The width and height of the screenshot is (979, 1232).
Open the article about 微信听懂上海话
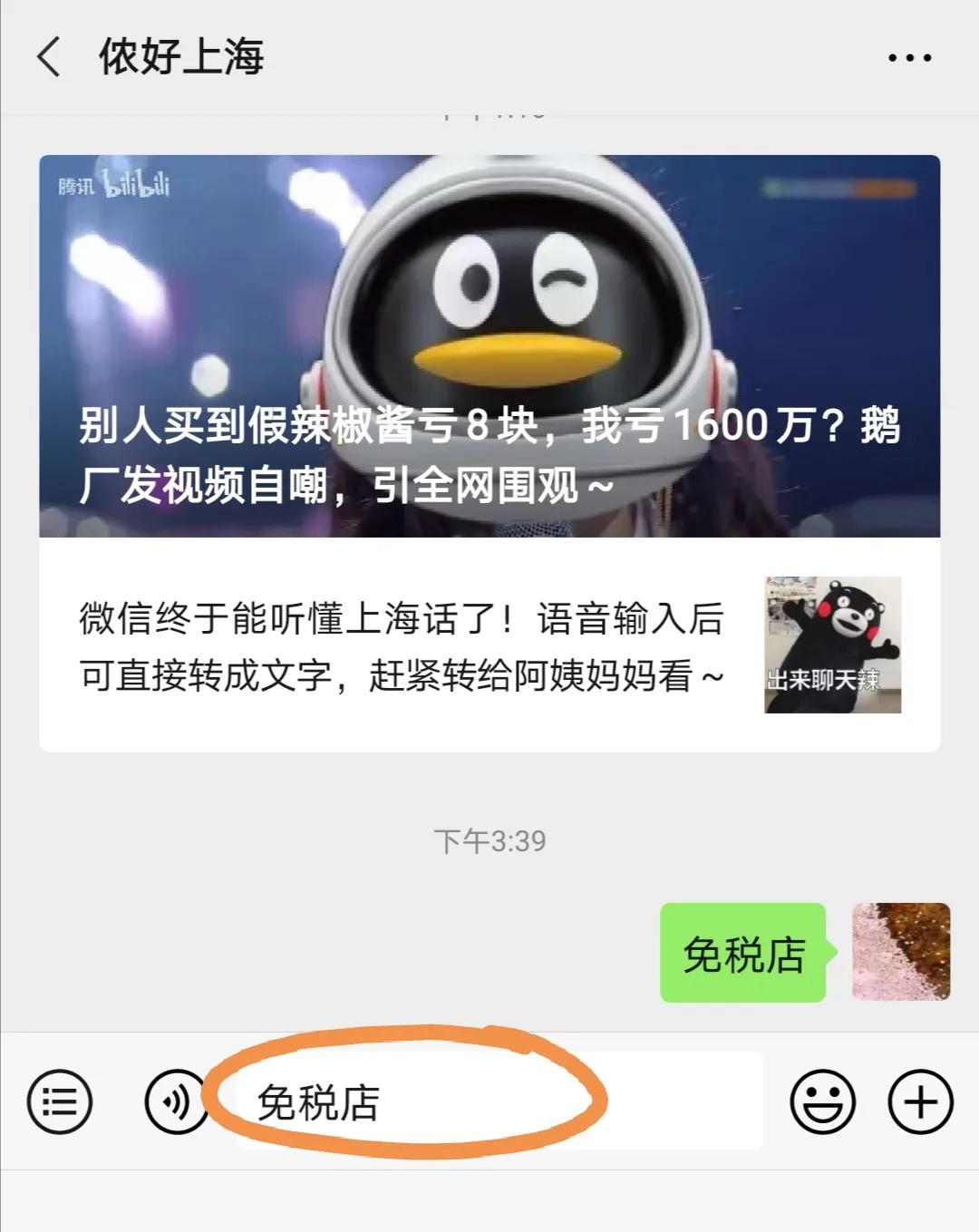(489, 645)
